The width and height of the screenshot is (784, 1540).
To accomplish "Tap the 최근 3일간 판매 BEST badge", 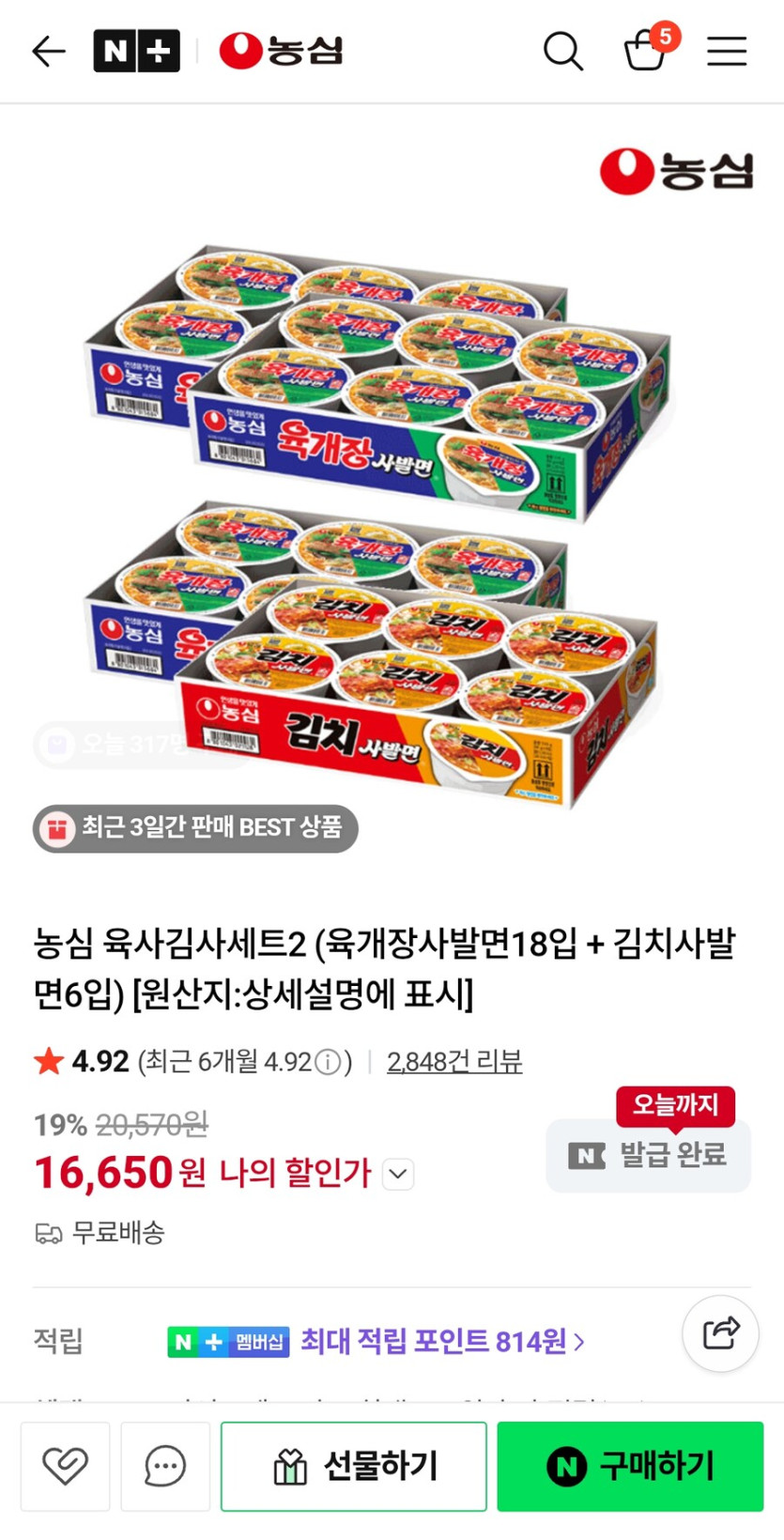I will [194, 828].
